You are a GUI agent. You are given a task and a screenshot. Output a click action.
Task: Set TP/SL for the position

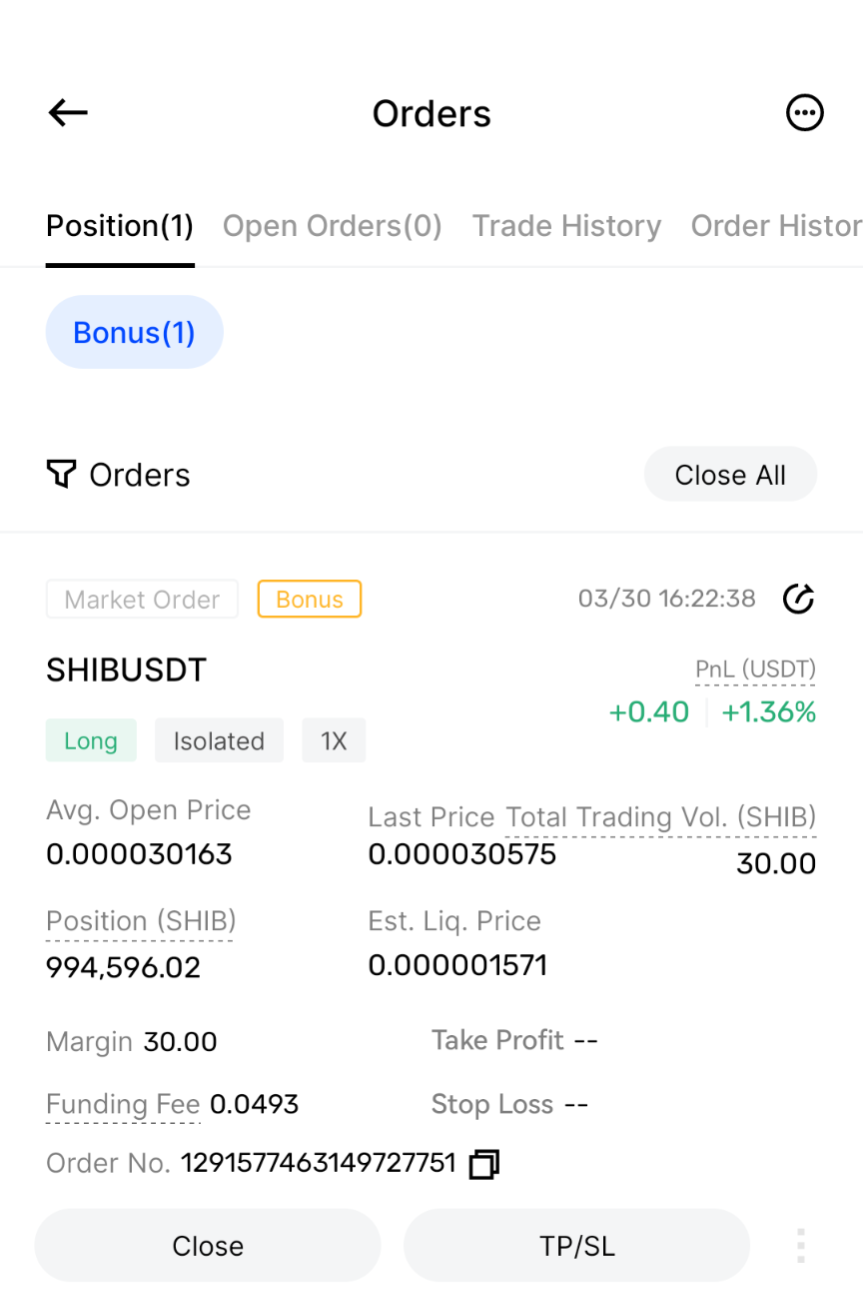576,1246
